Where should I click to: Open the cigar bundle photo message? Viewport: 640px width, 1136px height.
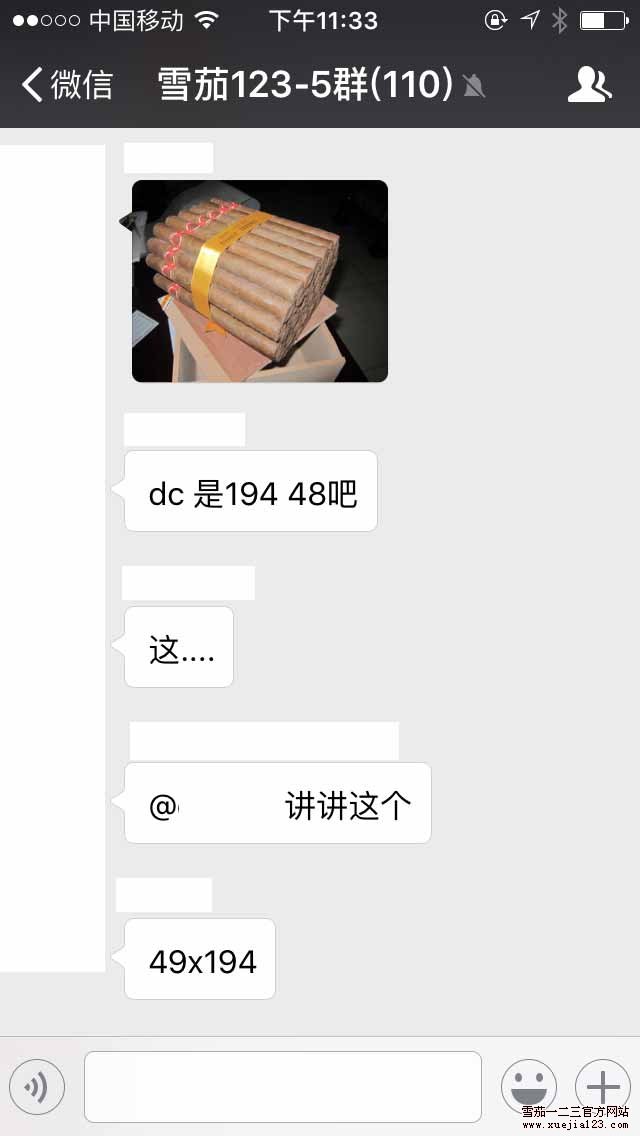[260, 281]
